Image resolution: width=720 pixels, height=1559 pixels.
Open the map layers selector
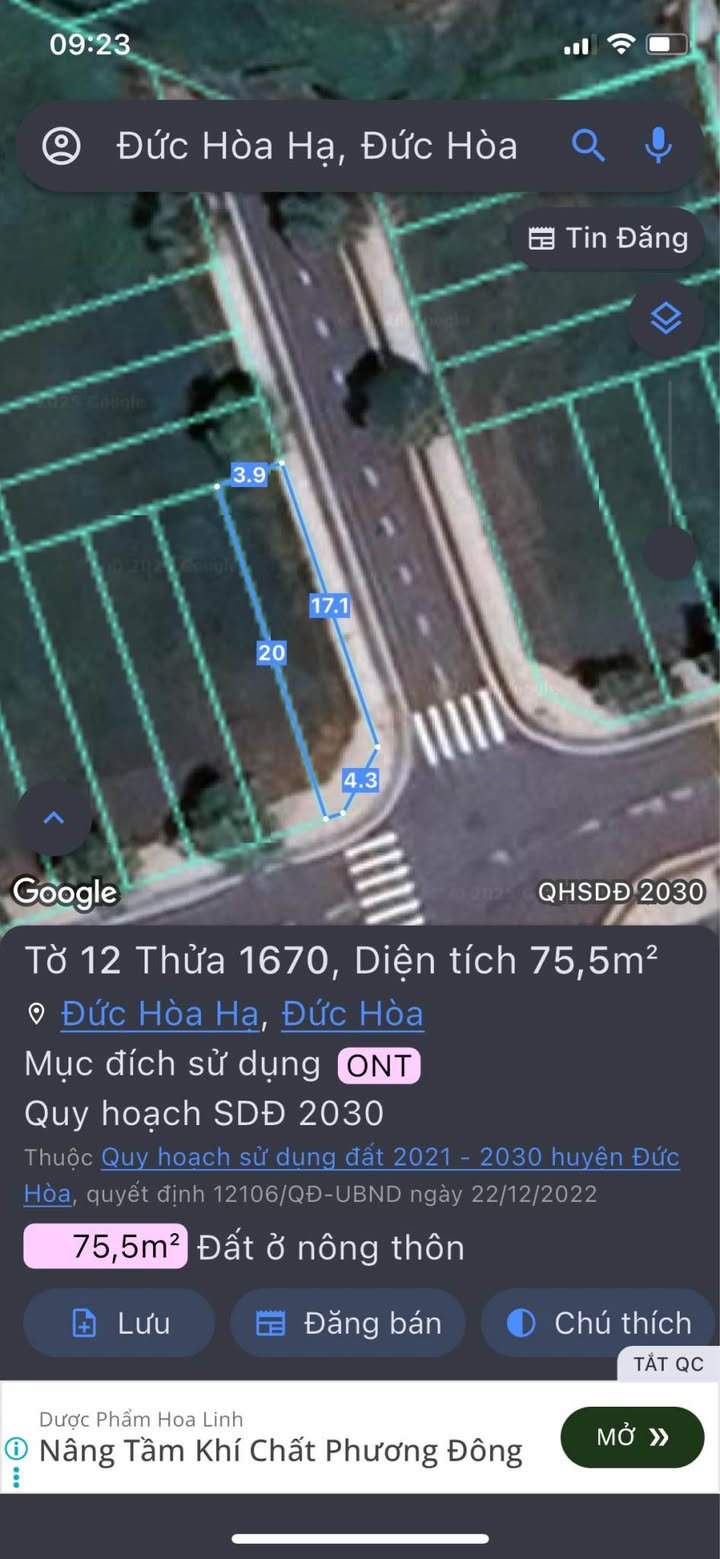(666, 319)
